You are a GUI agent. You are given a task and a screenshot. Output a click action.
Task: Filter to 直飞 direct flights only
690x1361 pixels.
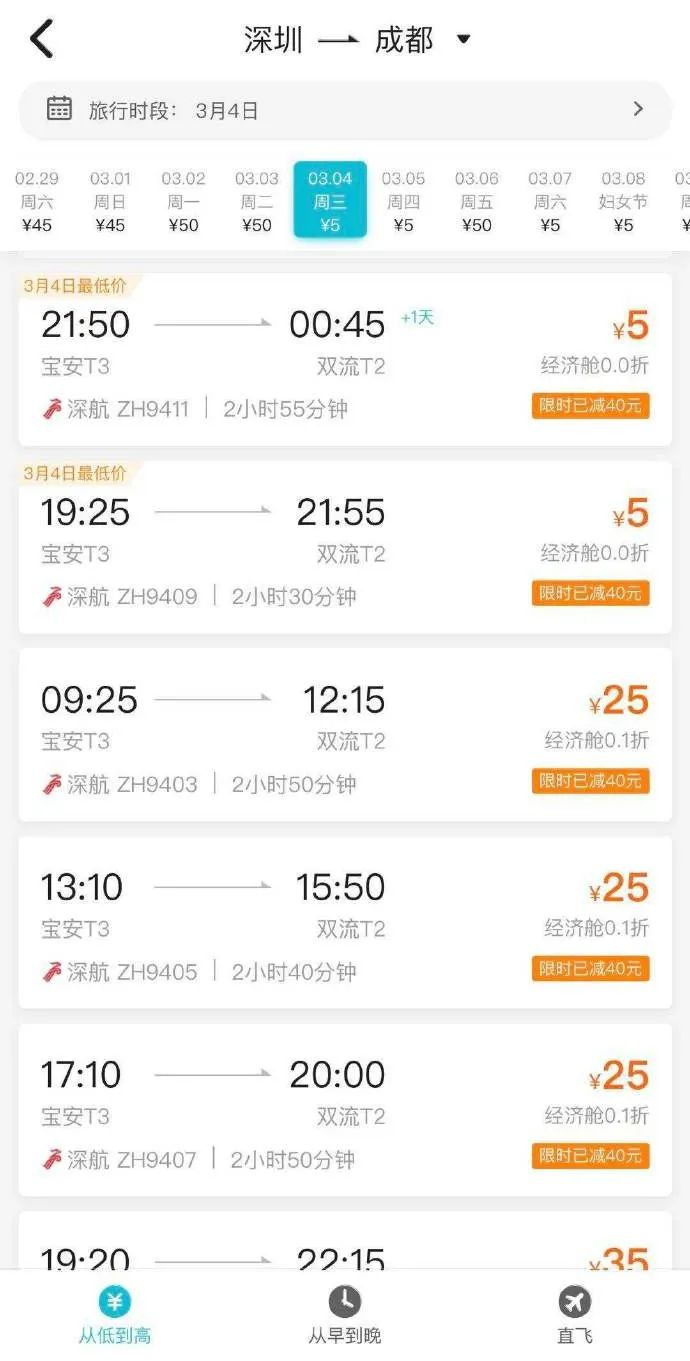(x=575, y=1315)
